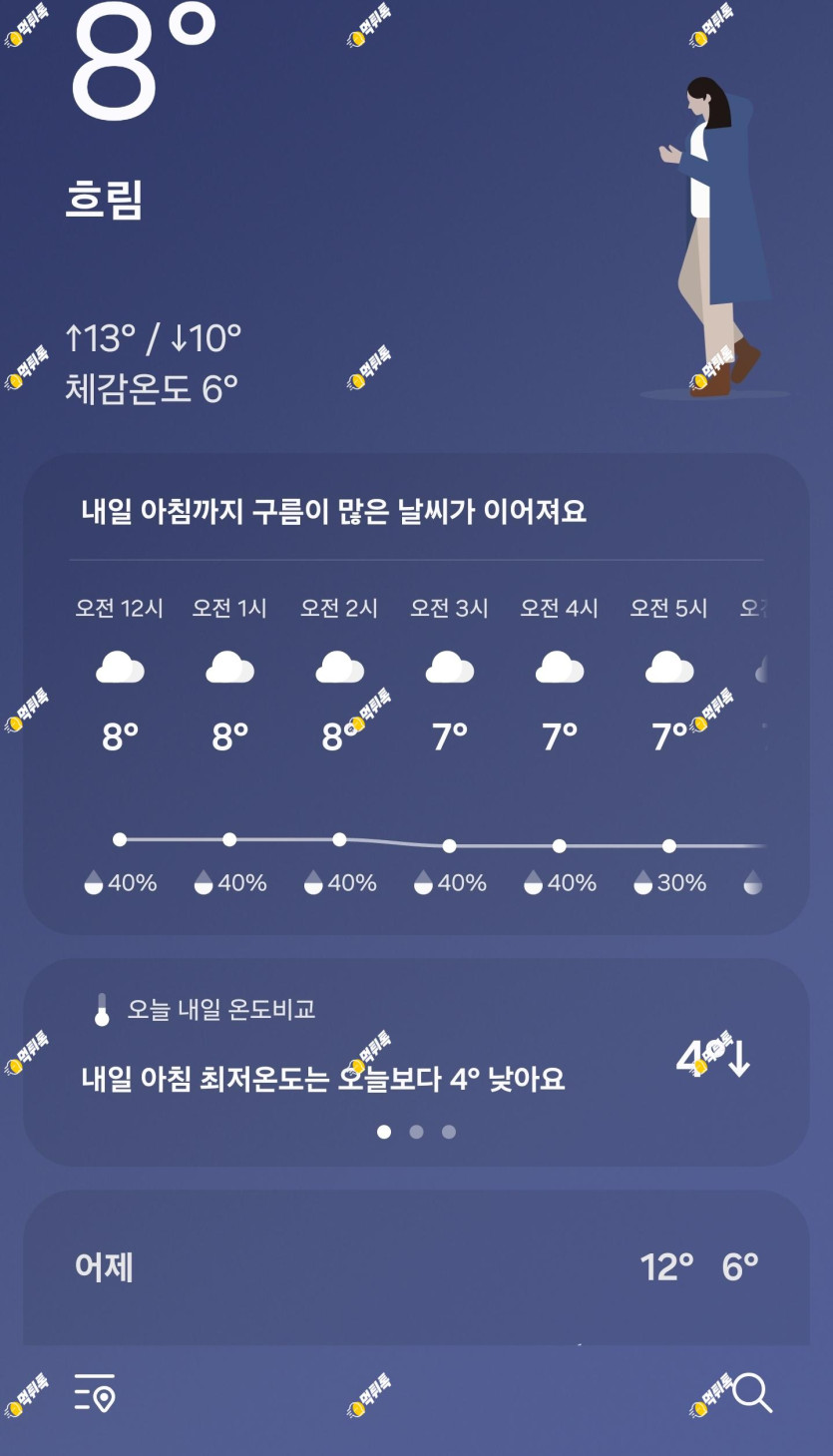Open the today-tomorrow temperature comparison card

[x=416, y=1062]
